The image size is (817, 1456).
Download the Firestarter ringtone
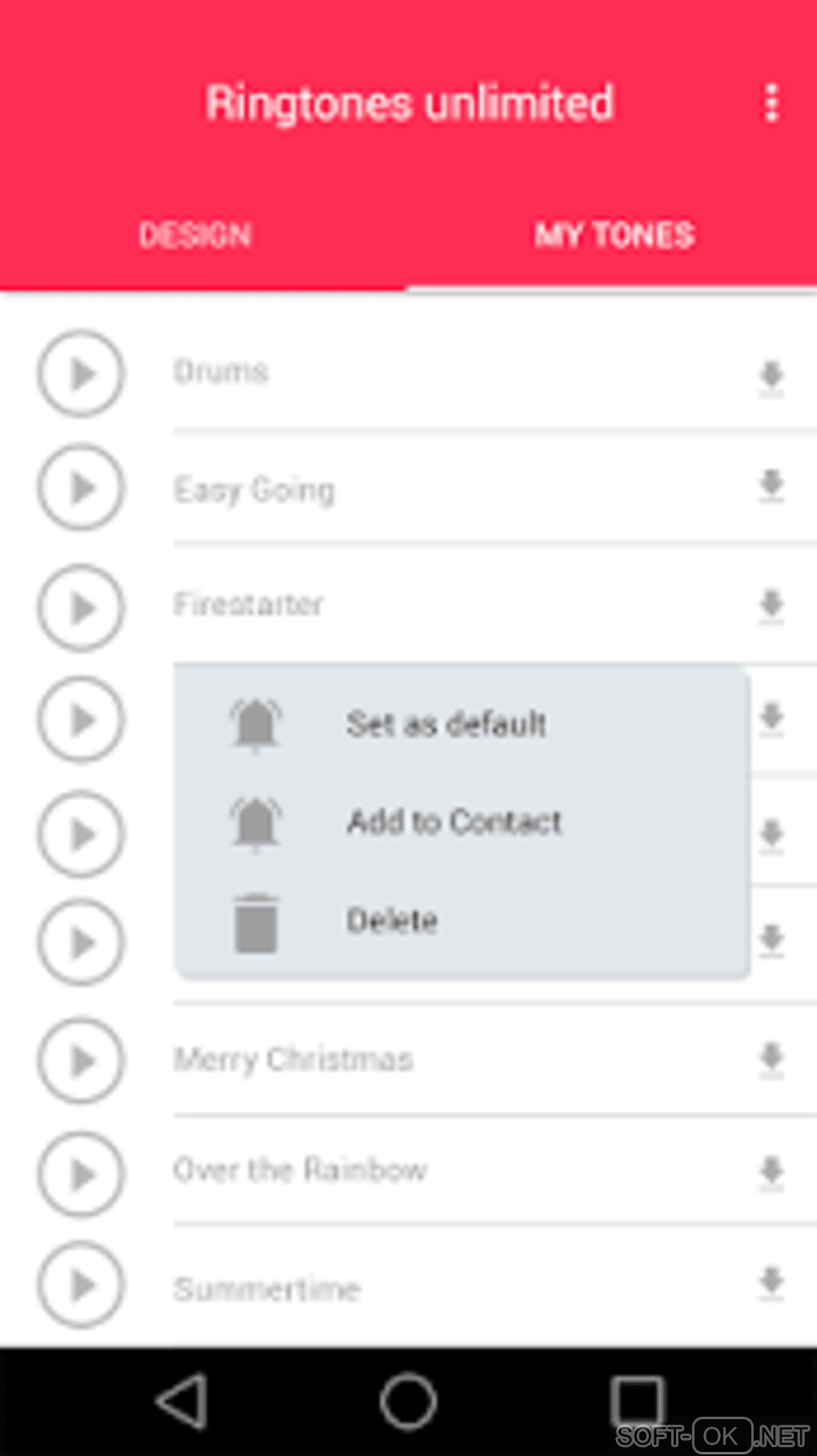tap(771, 606)
